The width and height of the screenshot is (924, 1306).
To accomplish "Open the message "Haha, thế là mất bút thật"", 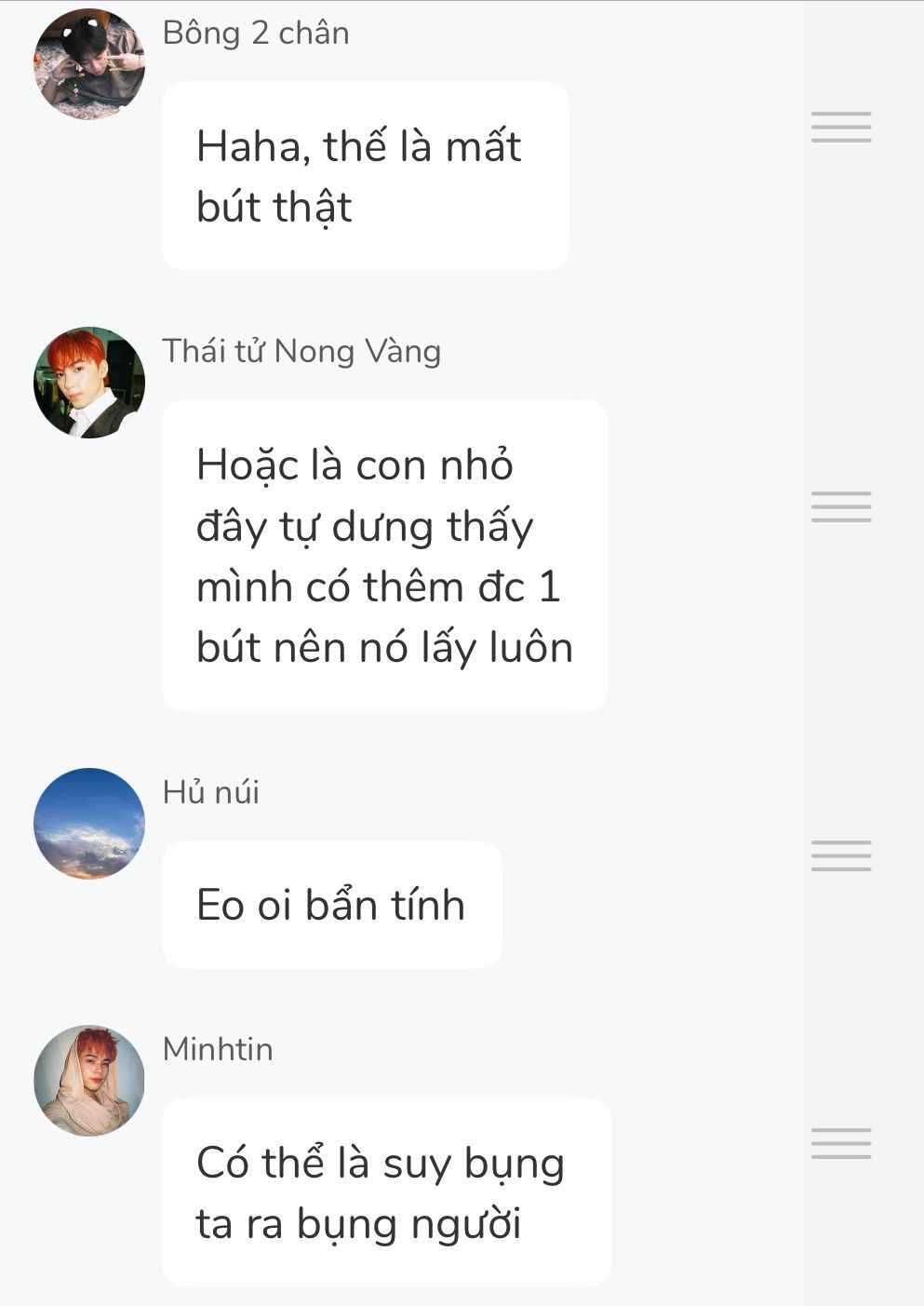I will point(365,176).
